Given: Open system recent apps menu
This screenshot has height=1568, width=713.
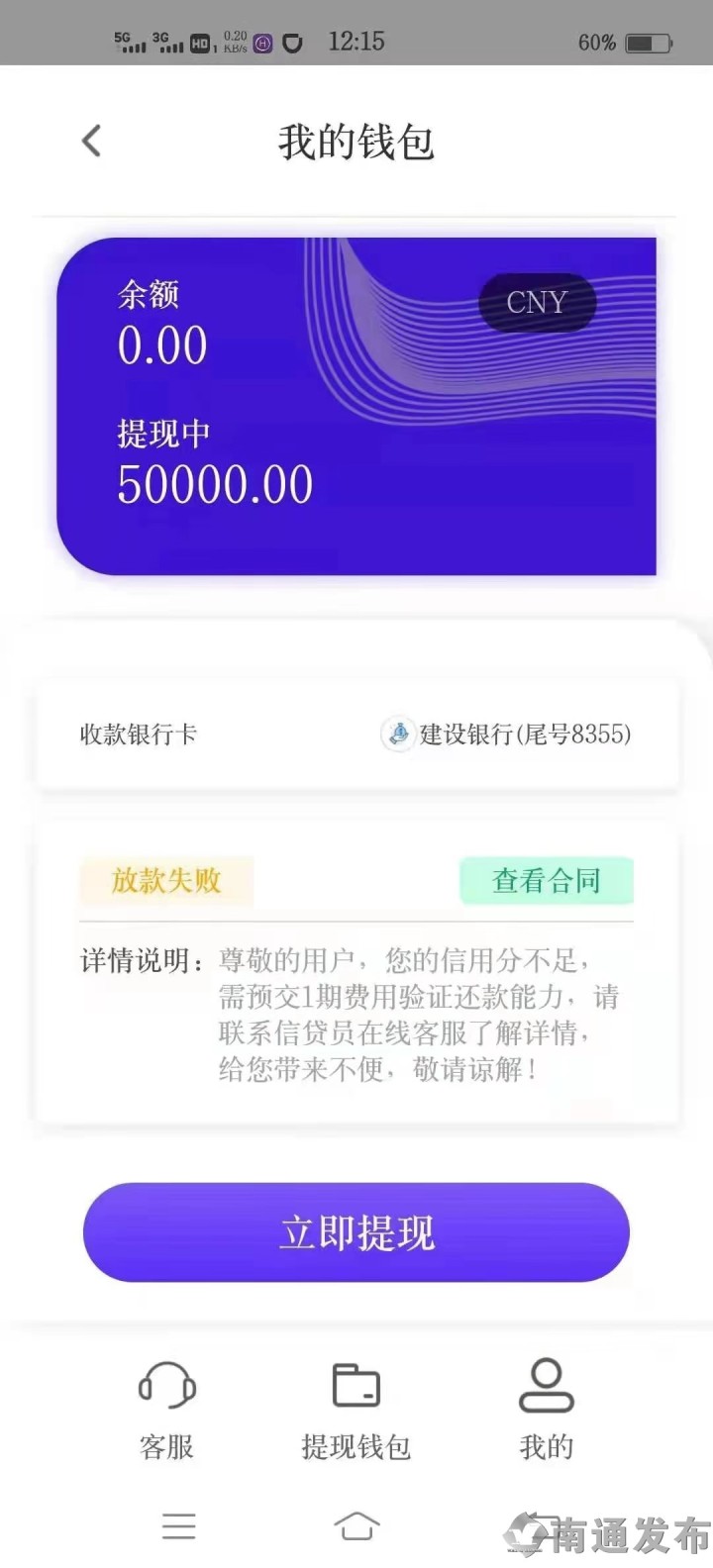Looking at the screenshot, I should click(178, 1525).
